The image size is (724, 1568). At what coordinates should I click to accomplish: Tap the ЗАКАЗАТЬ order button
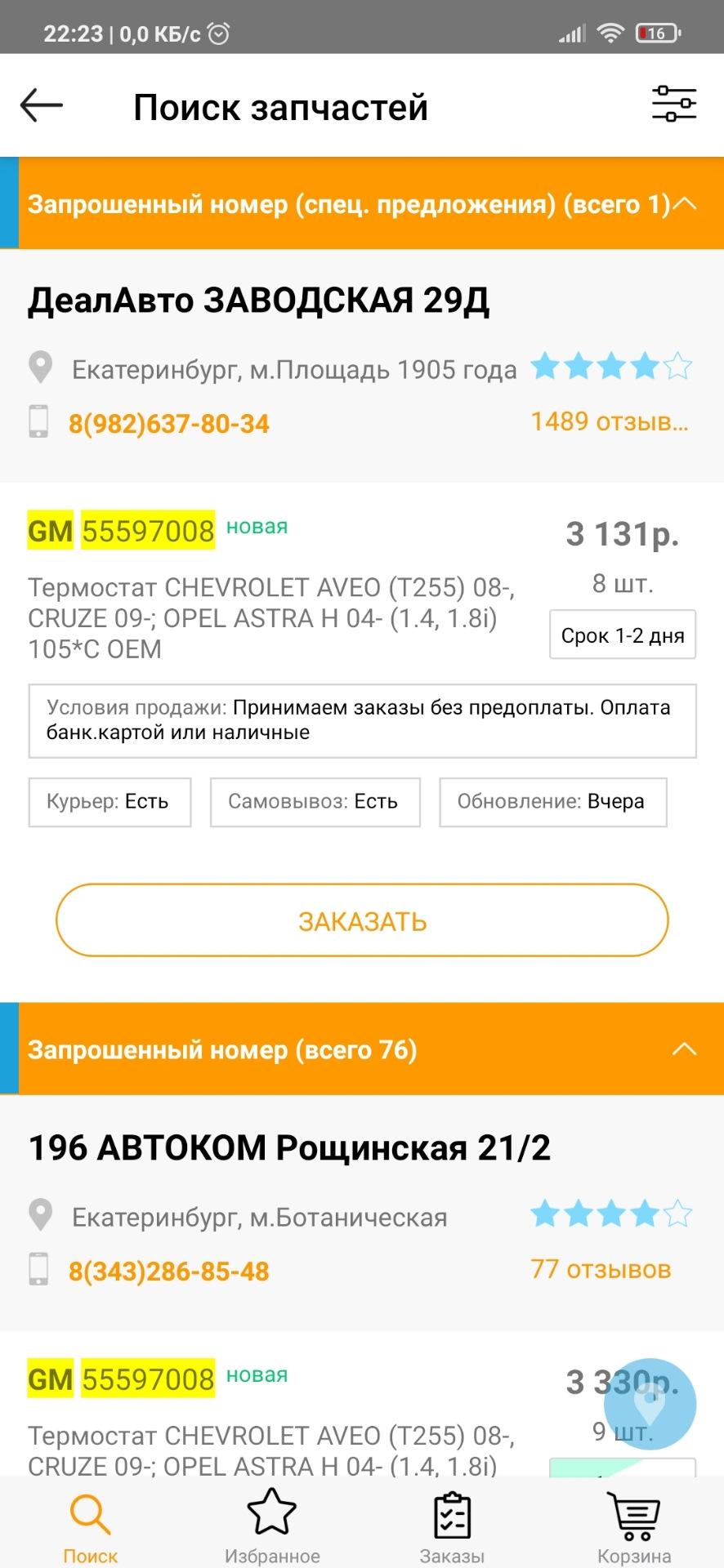(x=362, y=920)
